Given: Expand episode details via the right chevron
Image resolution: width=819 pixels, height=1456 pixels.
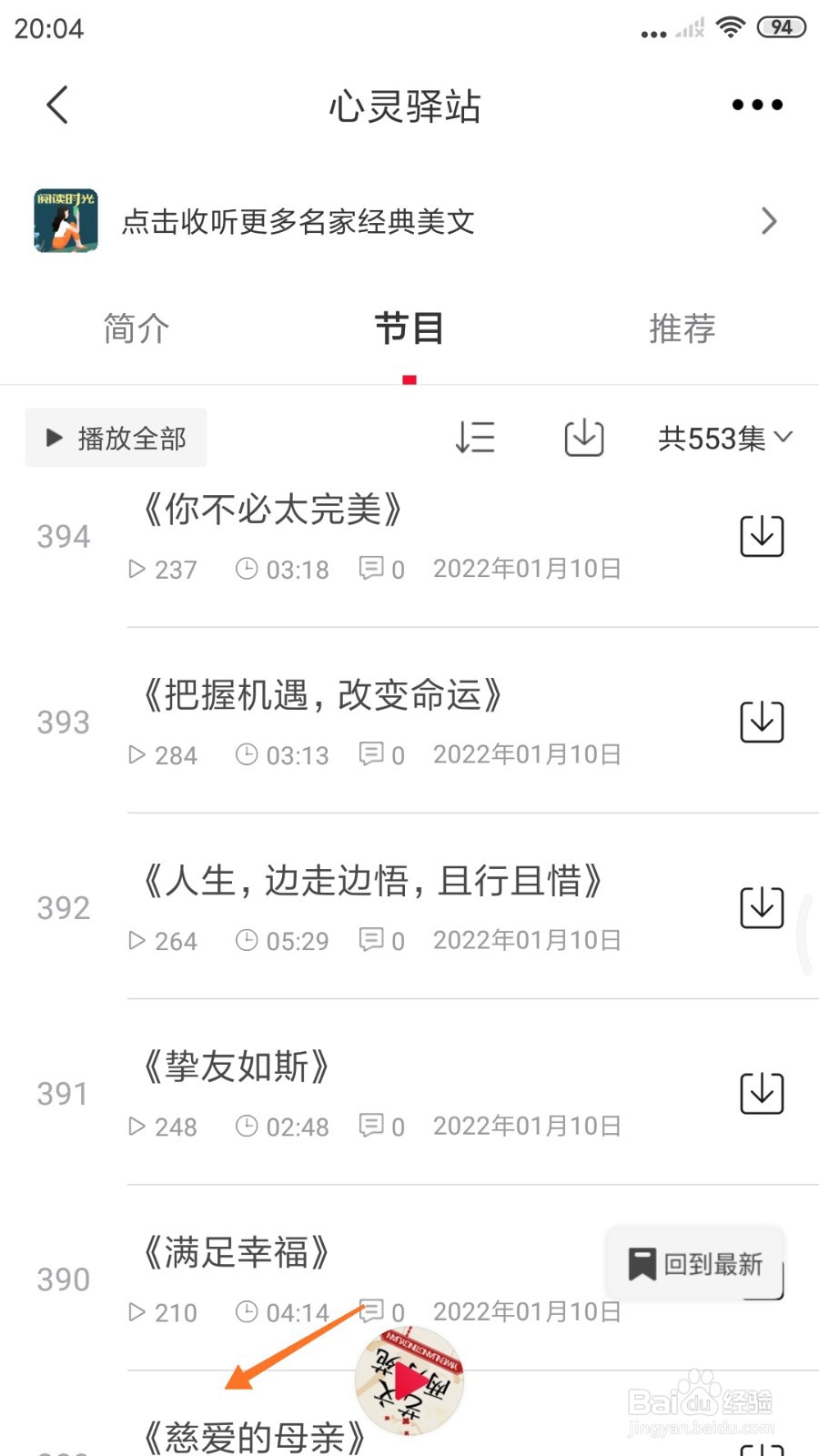Looking at the screenshot, I should pos(769,221).
